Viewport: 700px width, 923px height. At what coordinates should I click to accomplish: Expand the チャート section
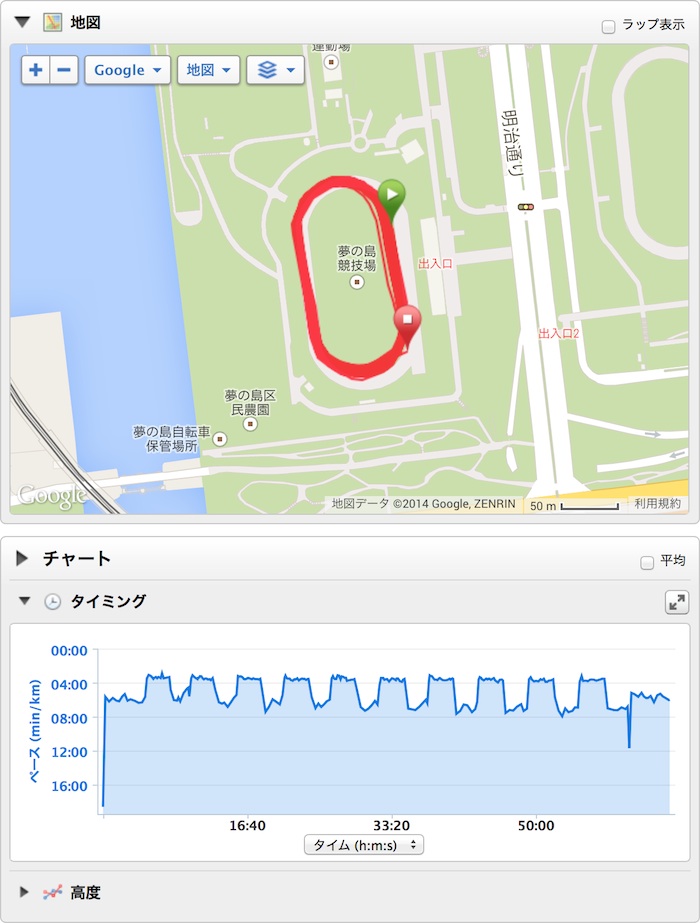[22, 559]
